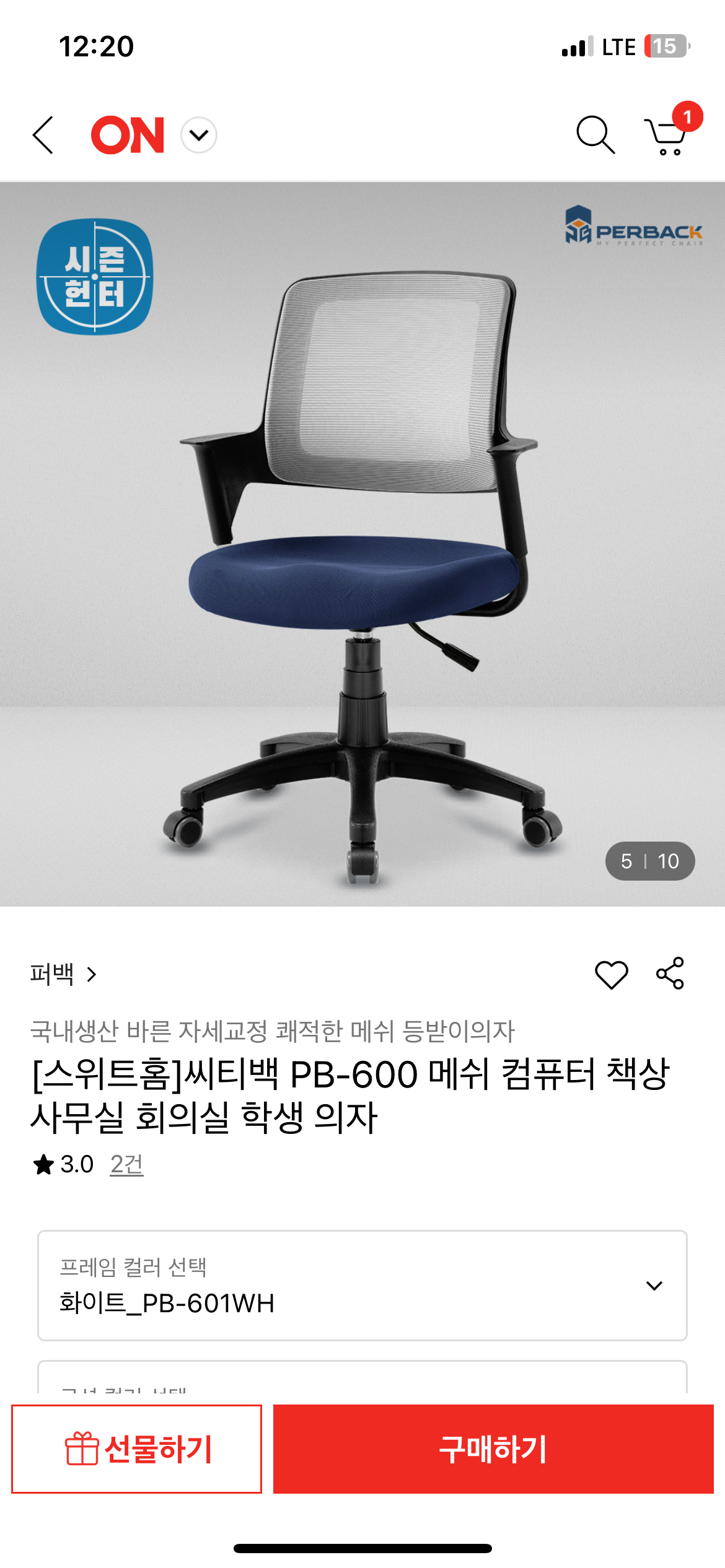Tap the 구매하기 purchase button
This screenshot has width=725, height=1568.
[493, 1449]
